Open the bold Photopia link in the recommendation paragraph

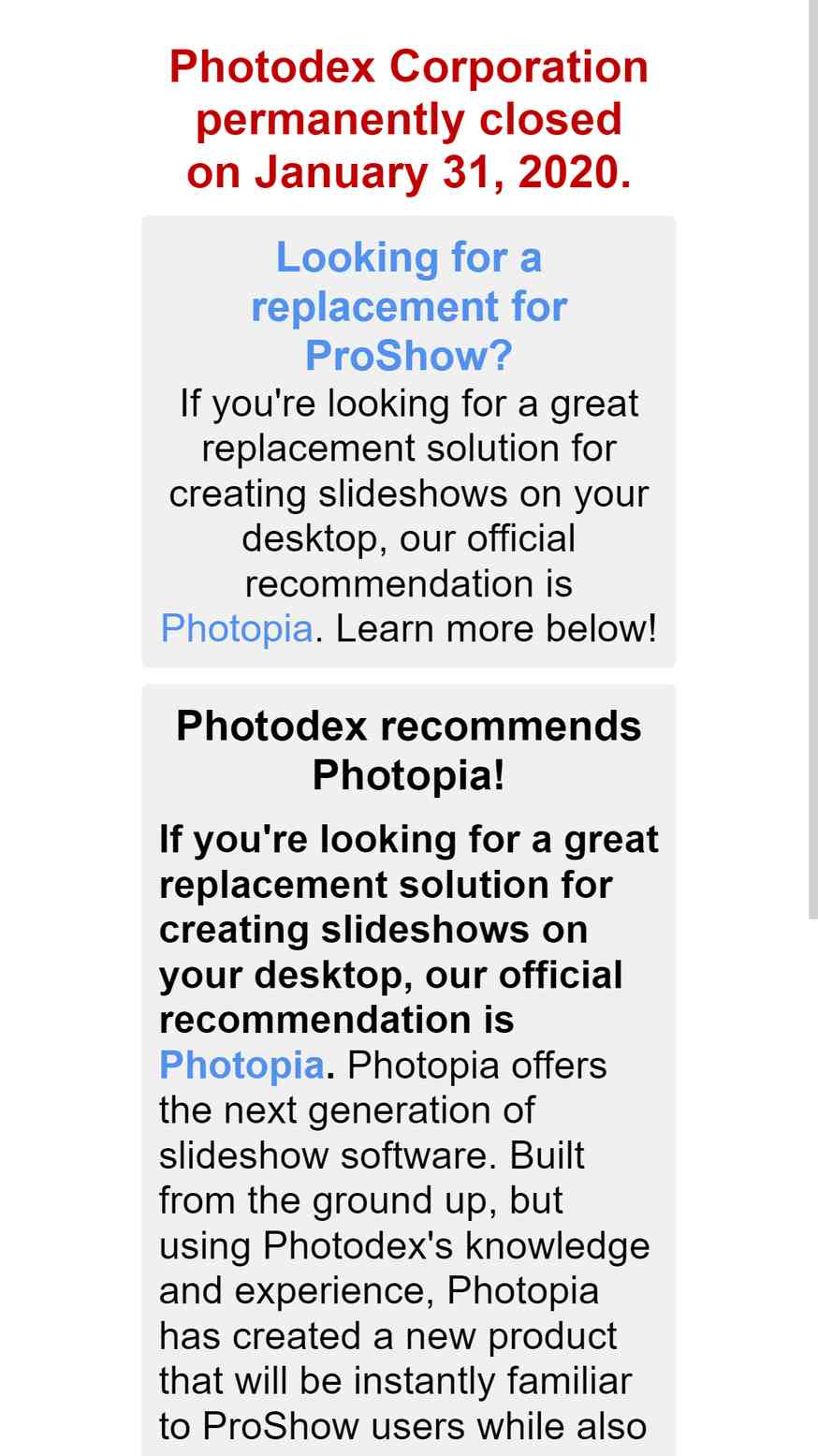tap(241, 1065)
